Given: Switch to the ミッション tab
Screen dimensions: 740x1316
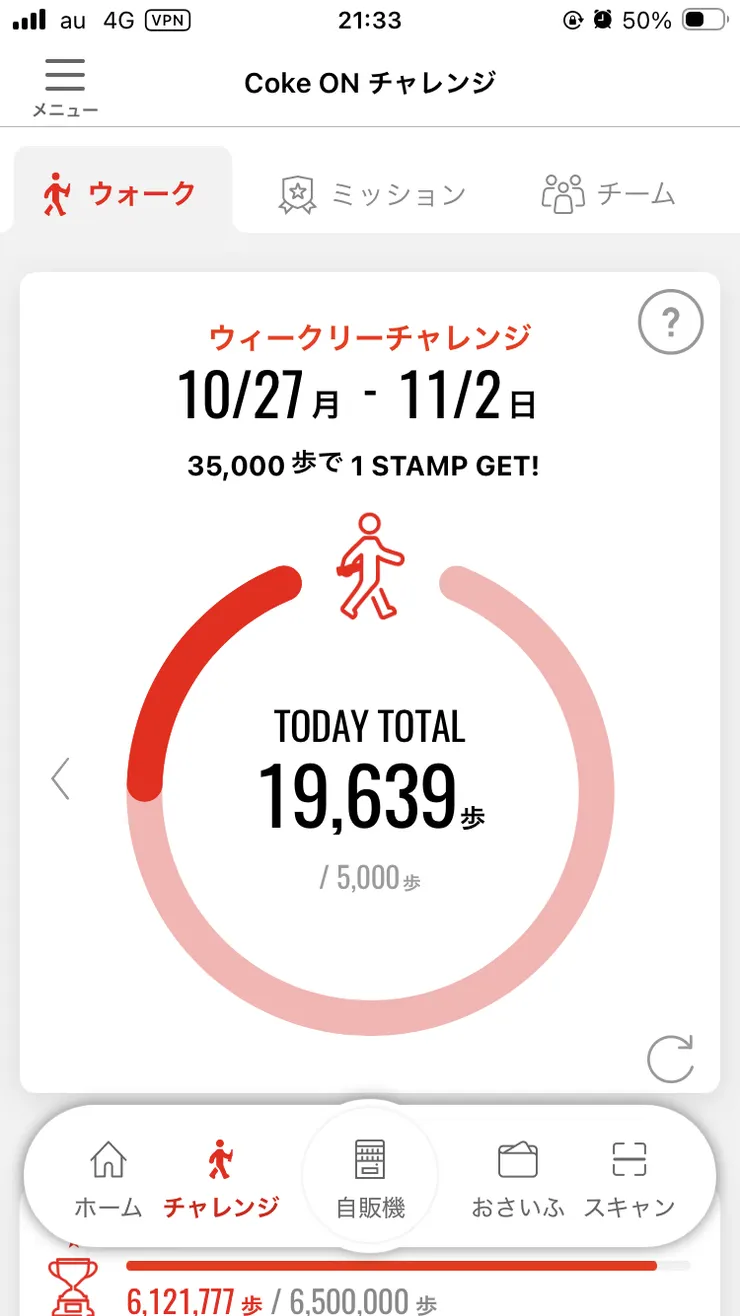Looking at the screenshot, I should click(372, 194).
